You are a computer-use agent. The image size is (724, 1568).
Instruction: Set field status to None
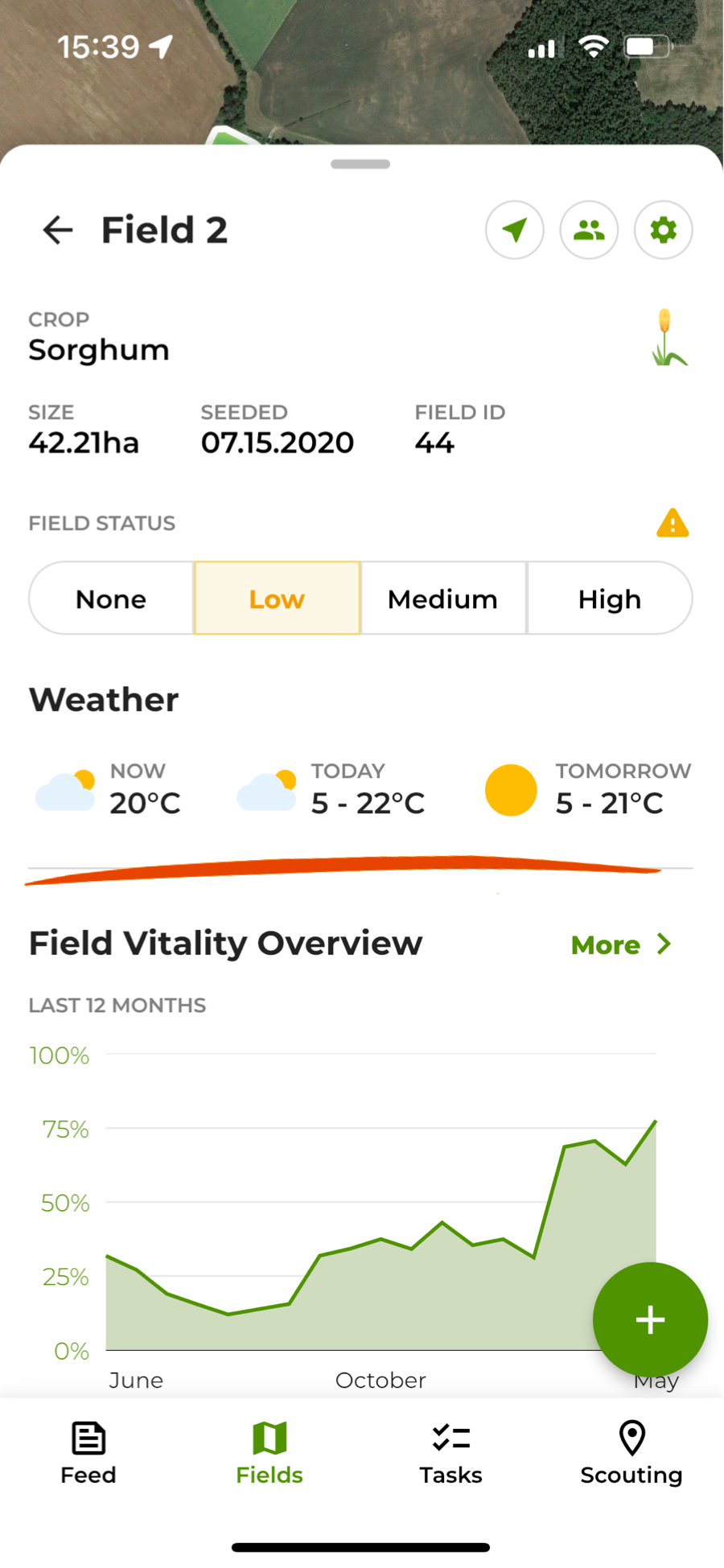click(x=111, y=599)
